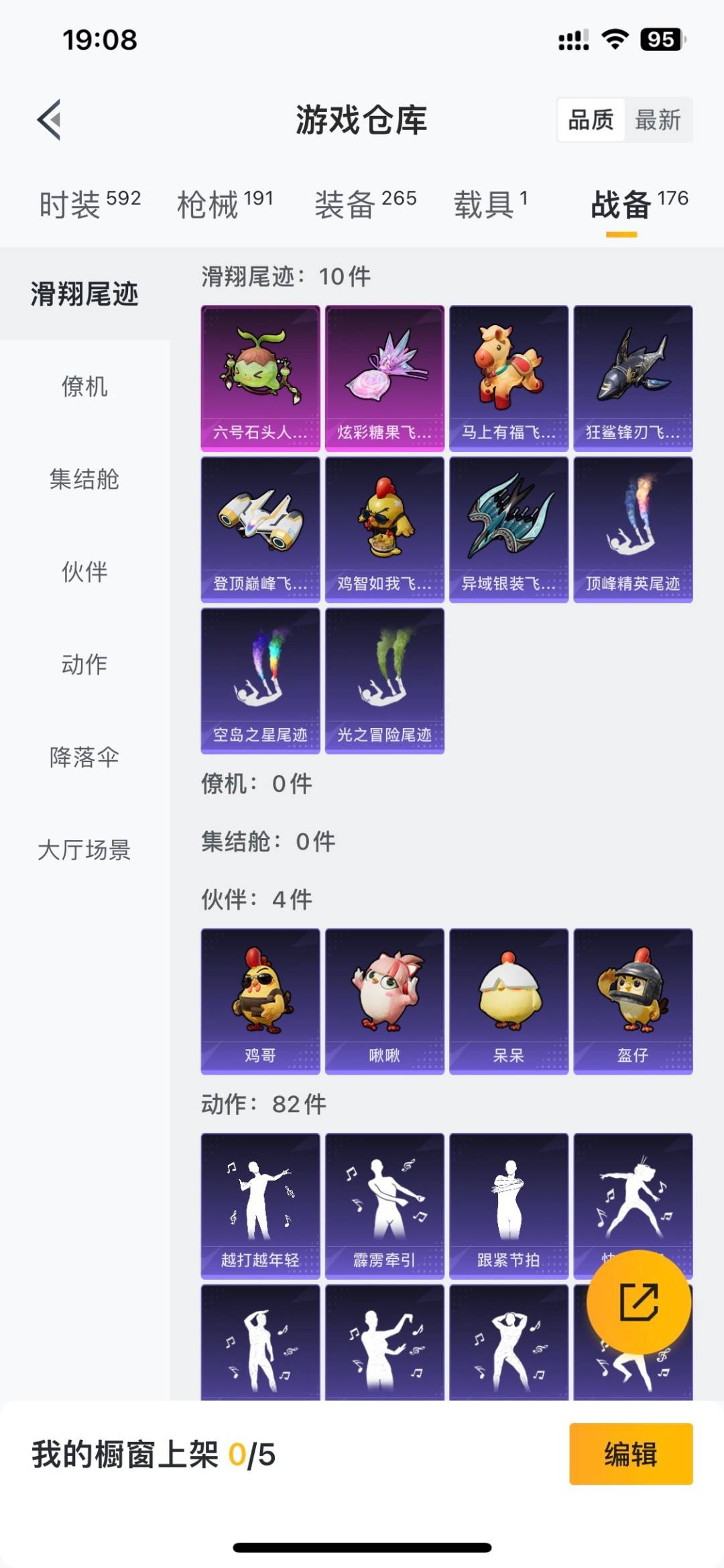The width and height of the screenshot is (724, 1568).
Task: Switch sorting to 最新
Action: 658,121
